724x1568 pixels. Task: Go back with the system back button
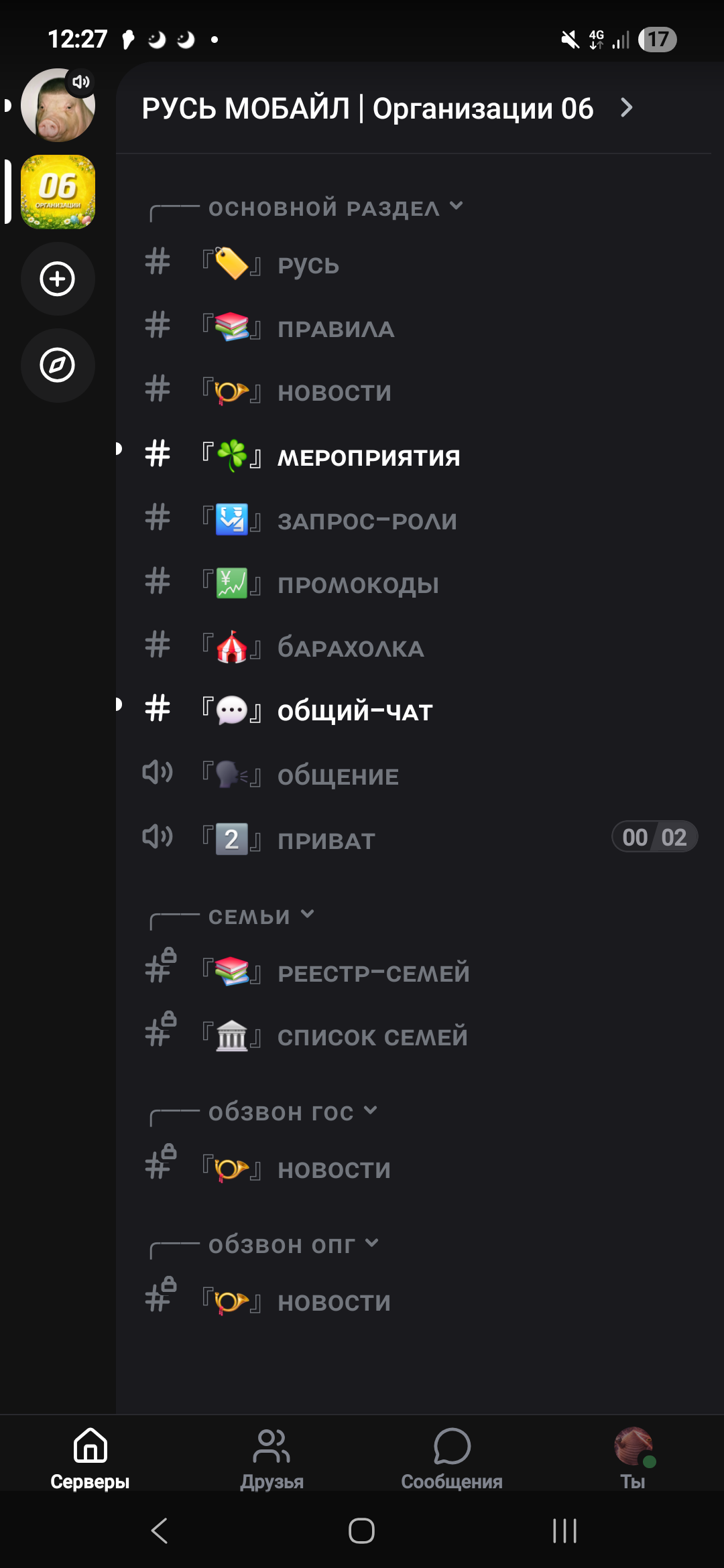160,1530
